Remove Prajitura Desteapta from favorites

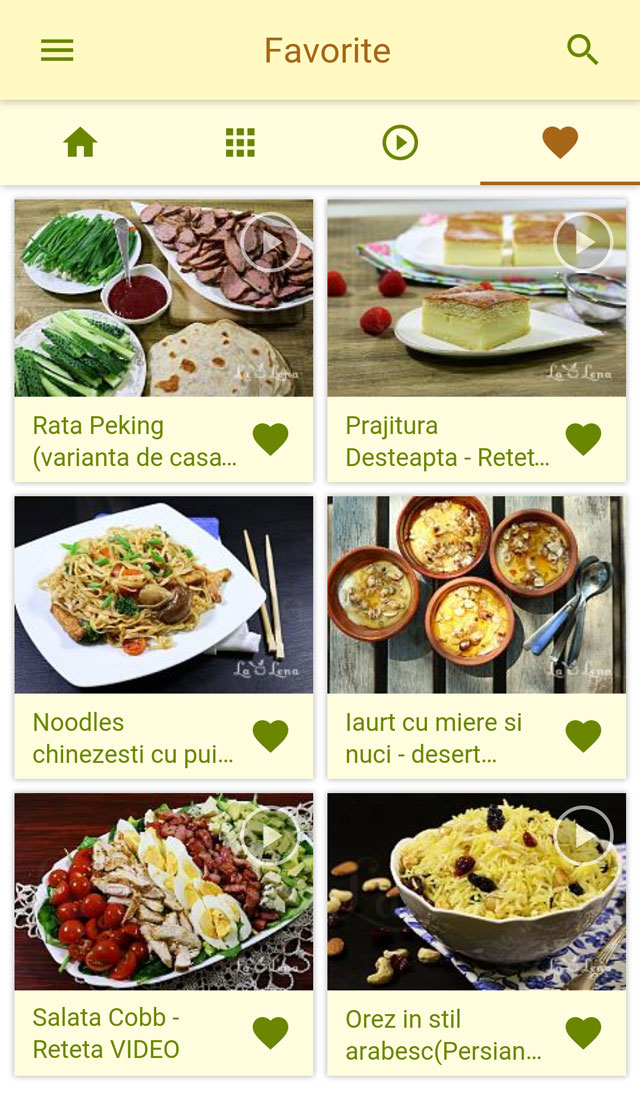(x=583, y=439)
